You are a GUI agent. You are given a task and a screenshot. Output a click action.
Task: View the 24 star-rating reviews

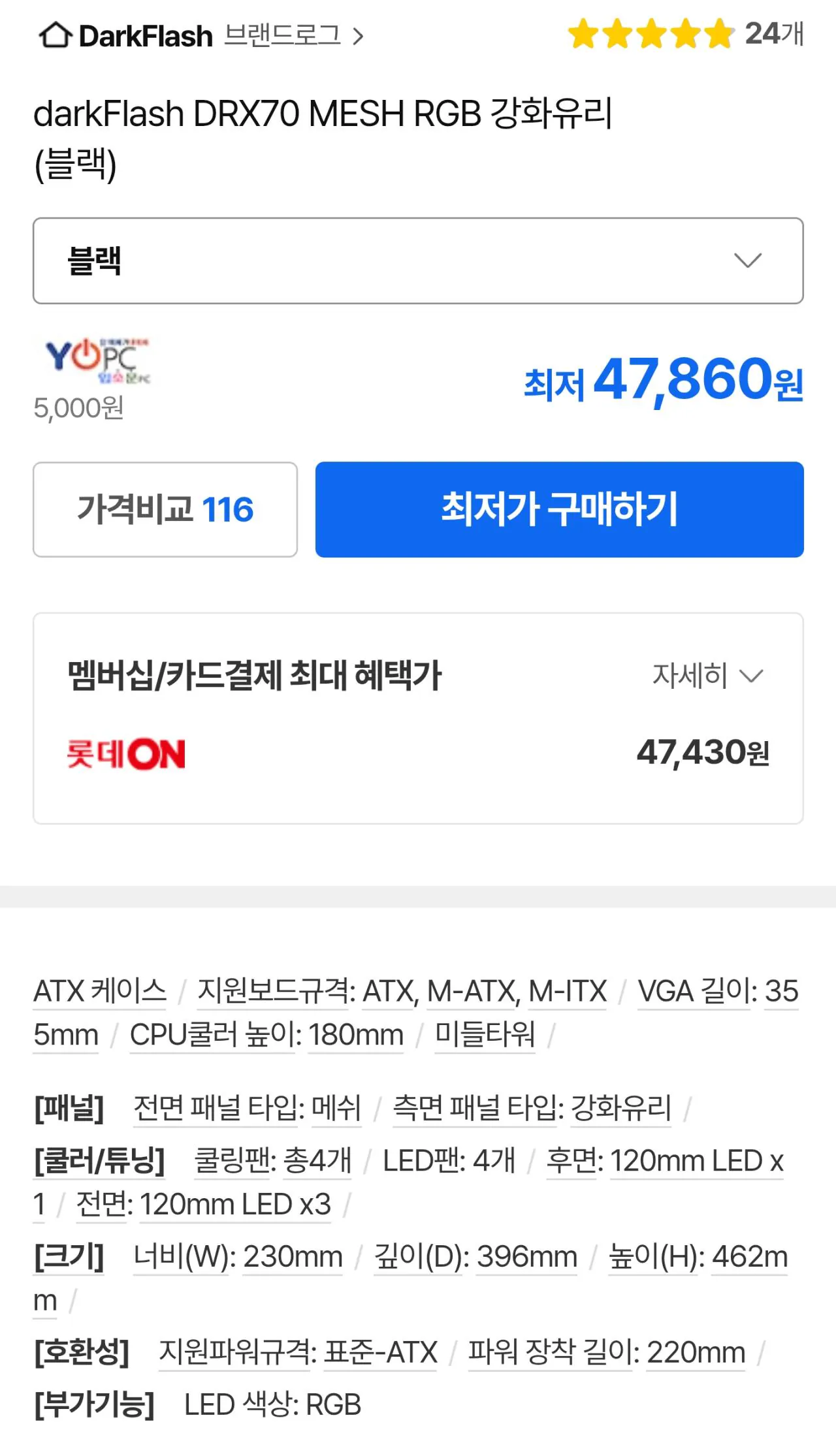click(686, 34)
